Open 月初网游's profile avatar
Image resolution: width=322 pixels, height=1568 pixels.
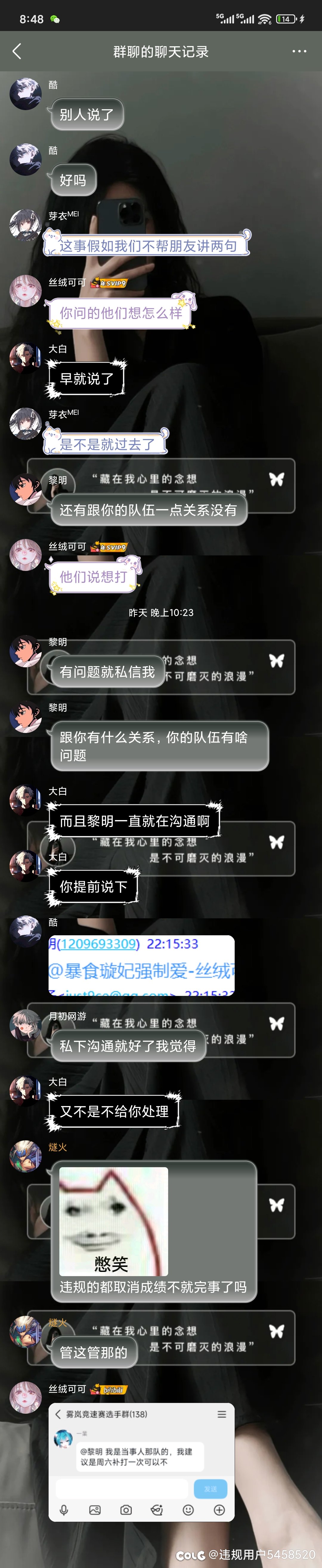pos(26,1026)
